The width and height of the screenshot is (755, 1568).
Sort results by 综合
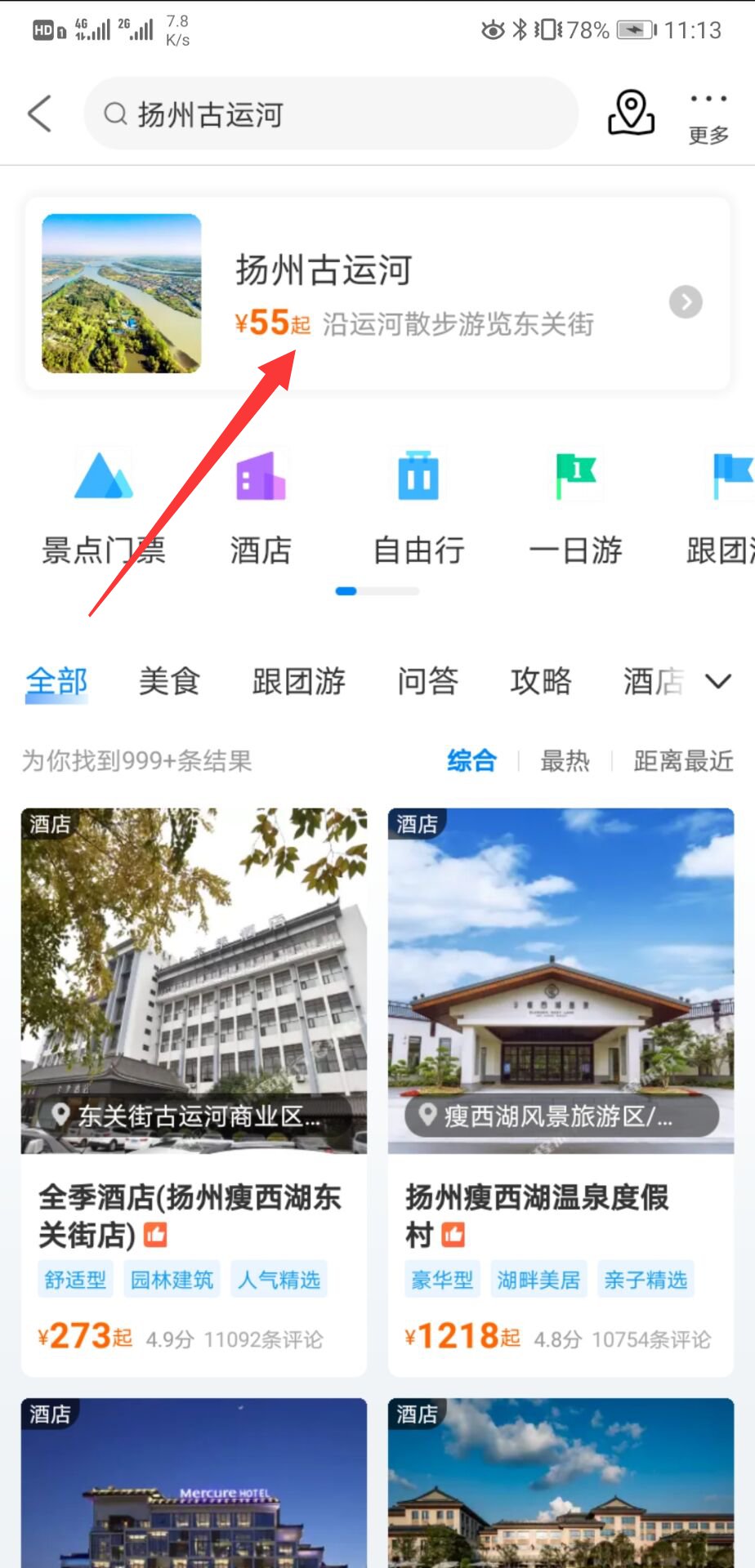[x=471, y=761]
